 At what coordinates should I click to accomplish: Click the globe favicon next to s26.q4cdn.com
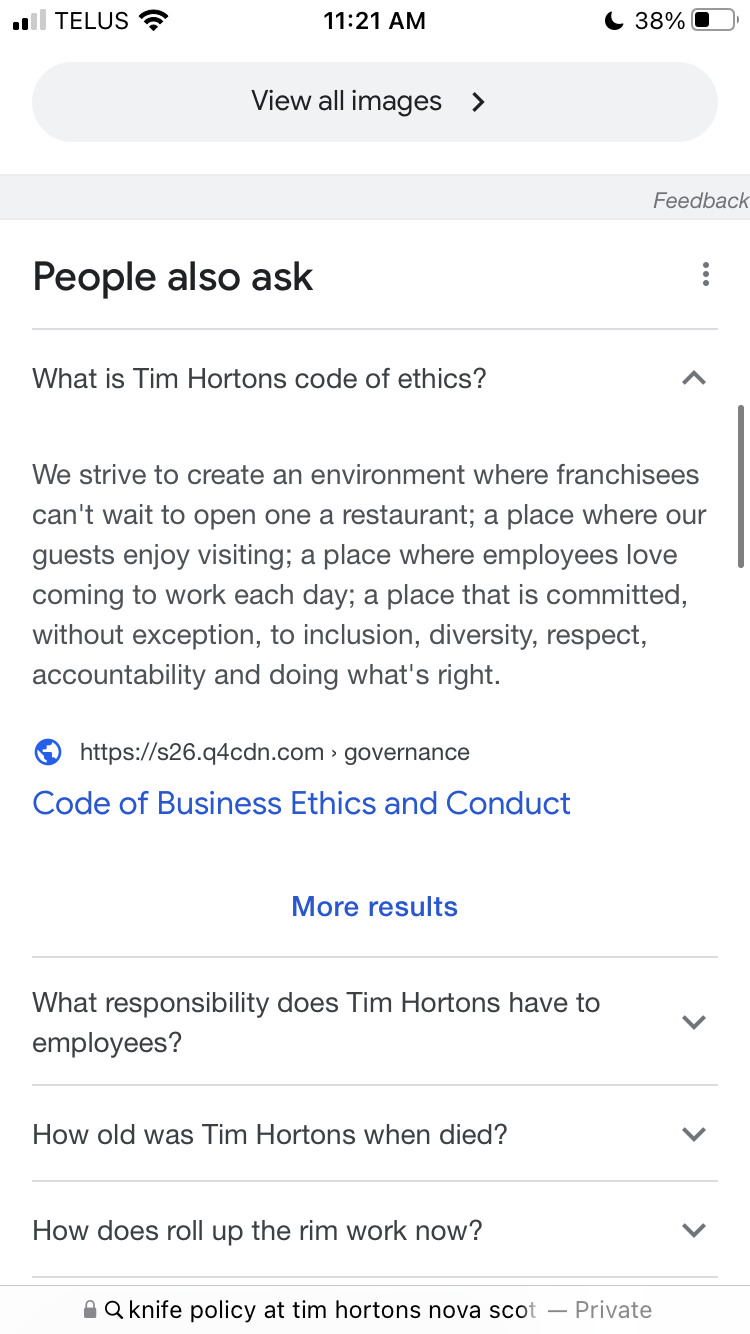click(x=47, y=751)
